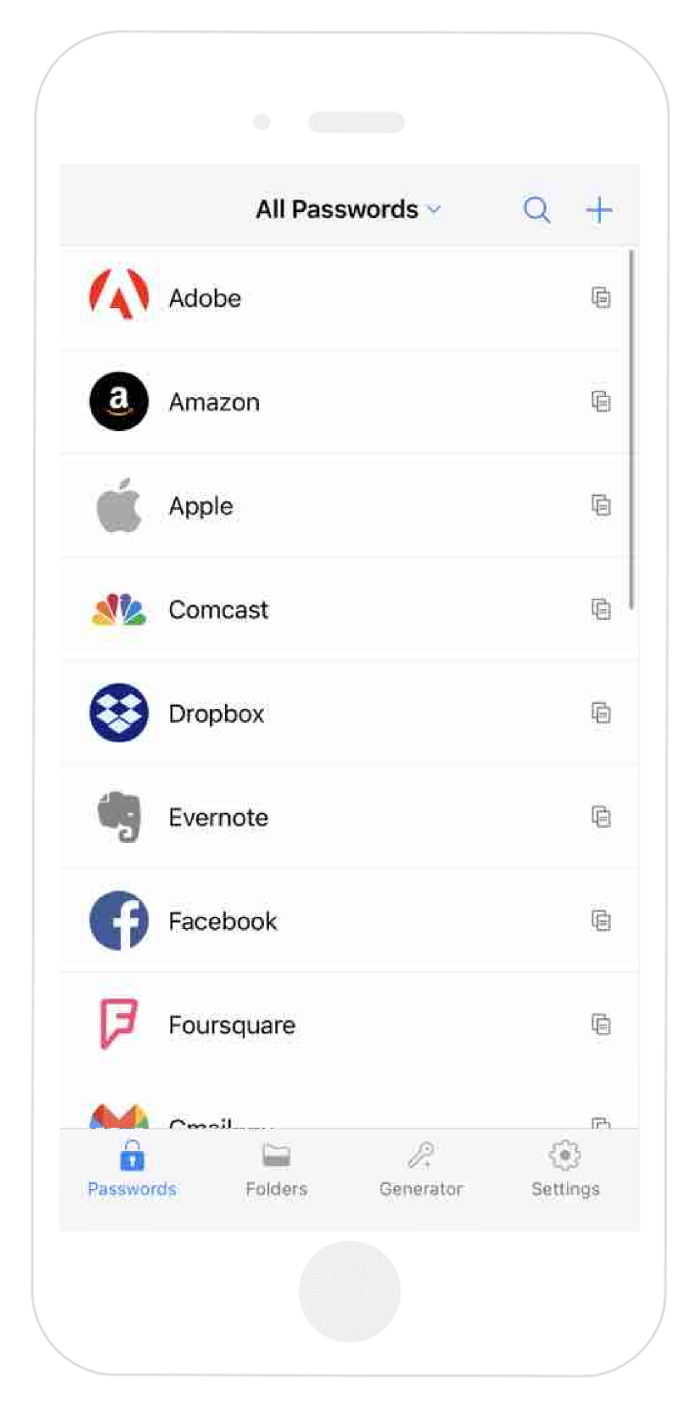Viewport: 700px width, 1406px height.
Task: Copy the Comcast password
Action: tap(601, 610)
